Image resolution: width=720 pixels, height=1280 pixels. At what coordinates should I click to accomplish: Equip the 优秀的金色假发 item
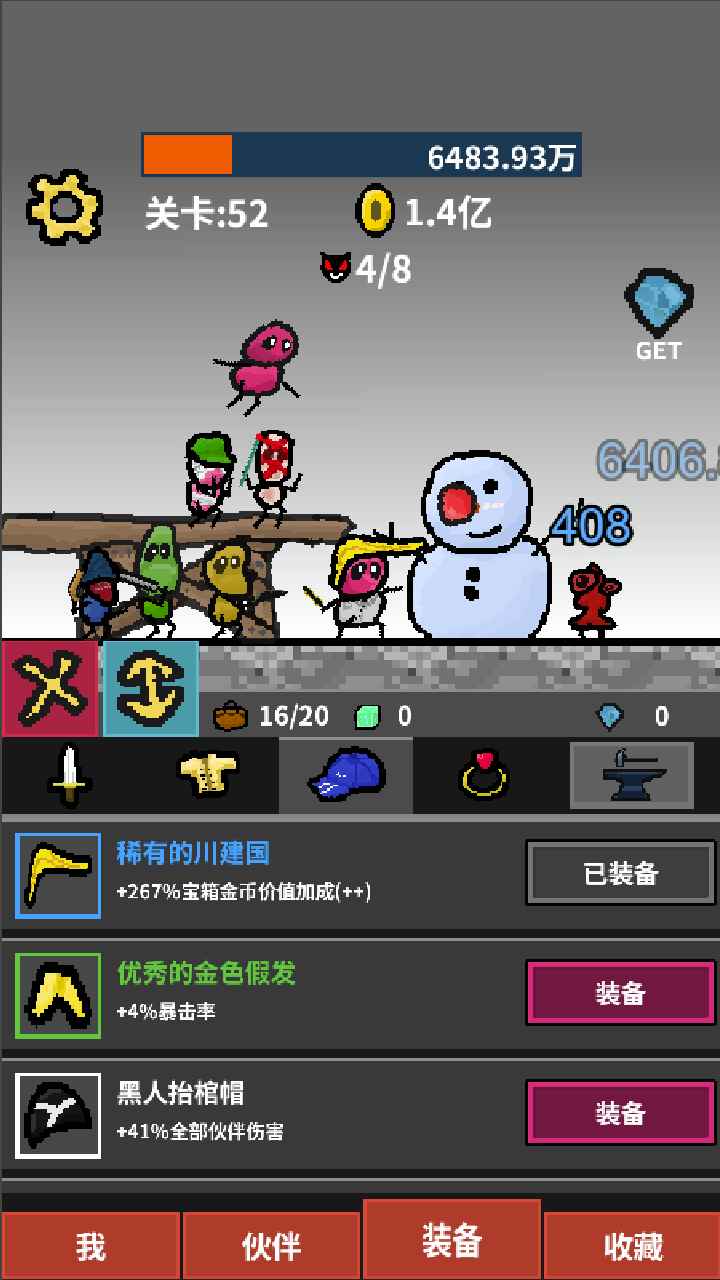620,993
